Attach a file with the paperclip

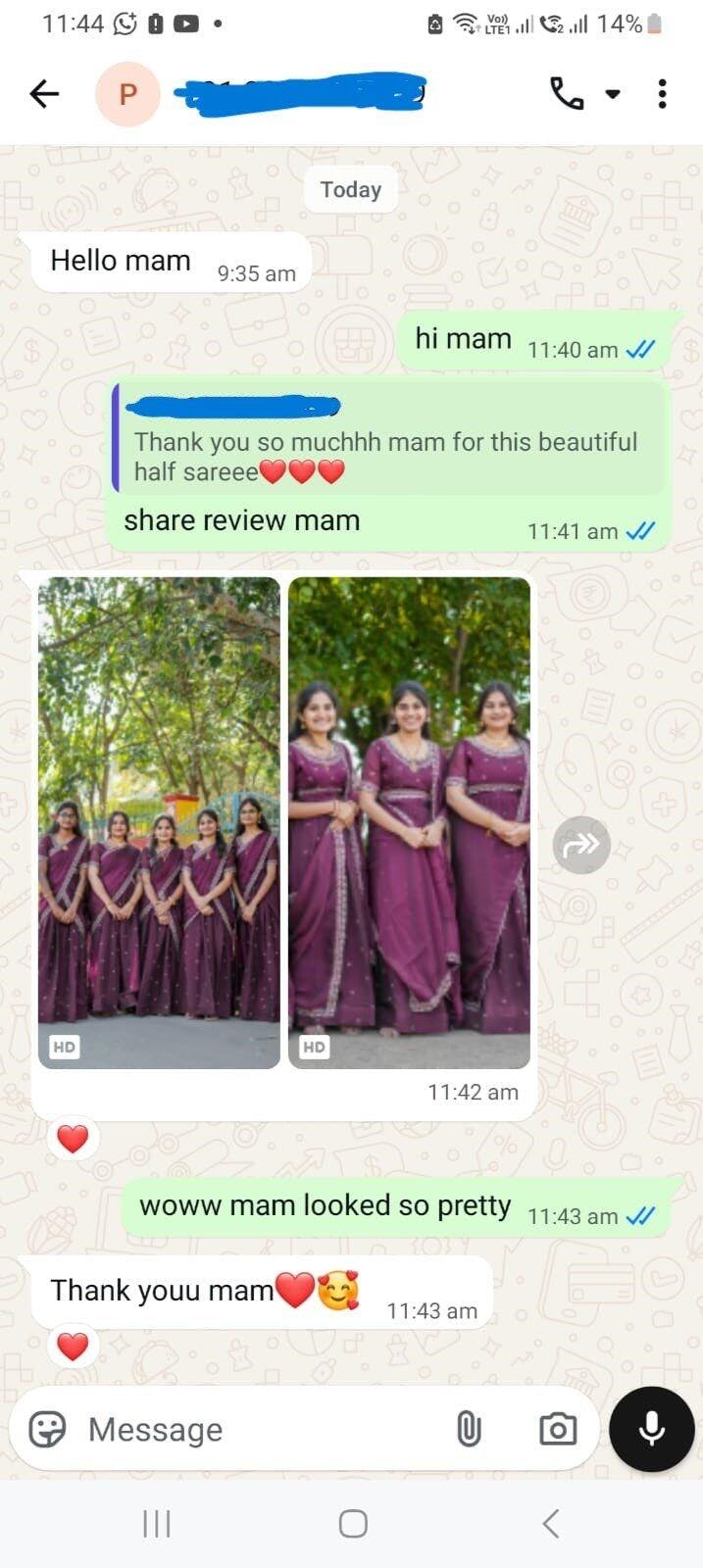(469, 1430)
